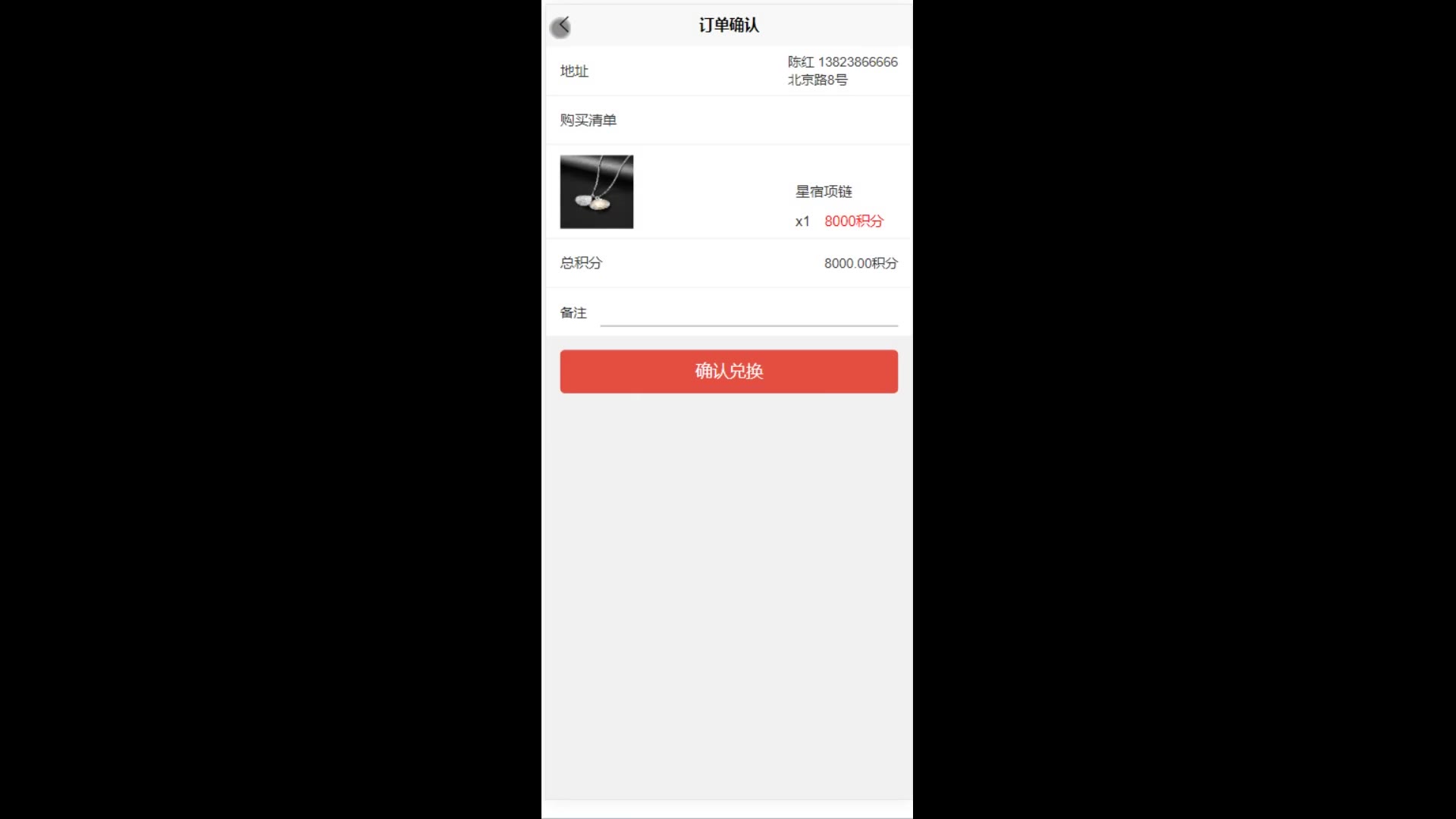Focus the 备注 remark input field
Viewport: 1456px width, 819px height.
pos(748,313)
